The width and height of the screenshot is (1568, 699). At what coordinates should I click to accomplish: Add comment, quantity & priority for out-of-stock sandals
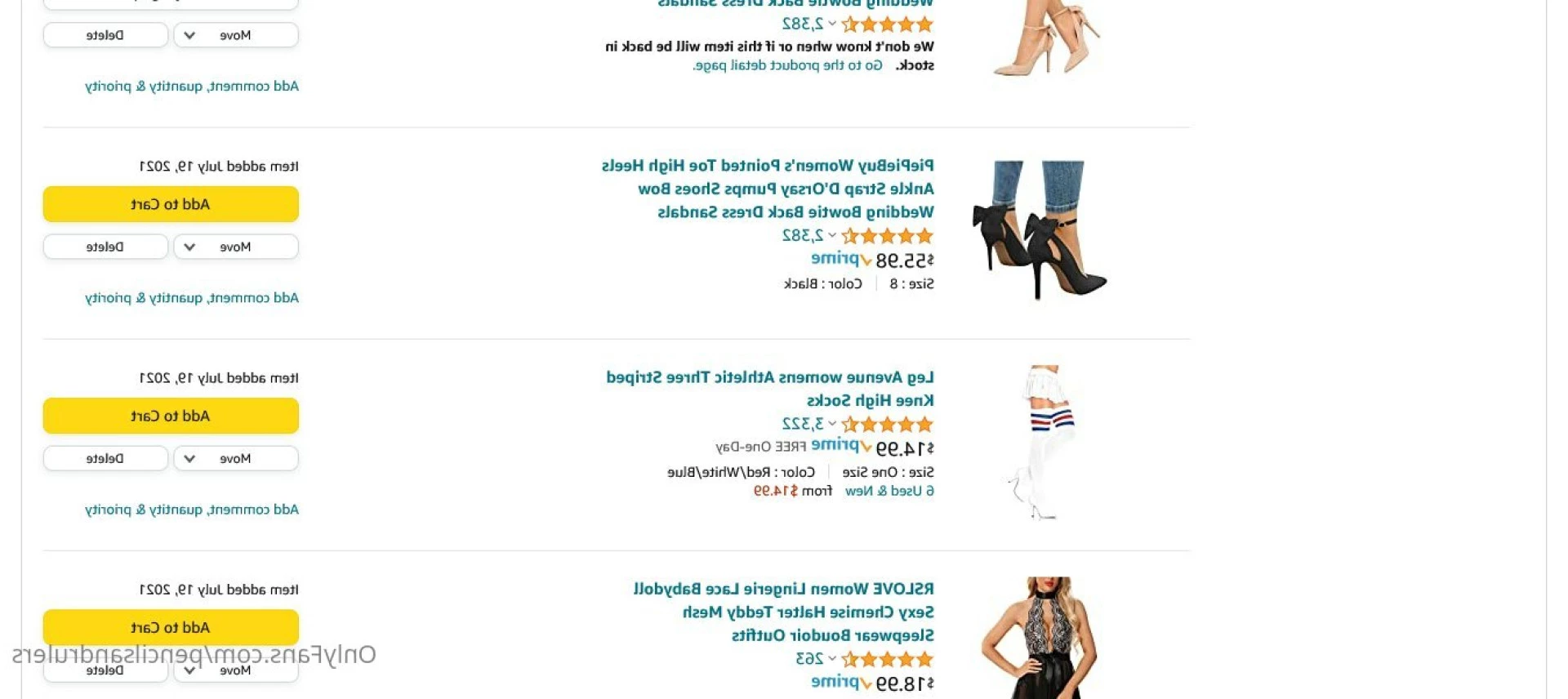192,87
